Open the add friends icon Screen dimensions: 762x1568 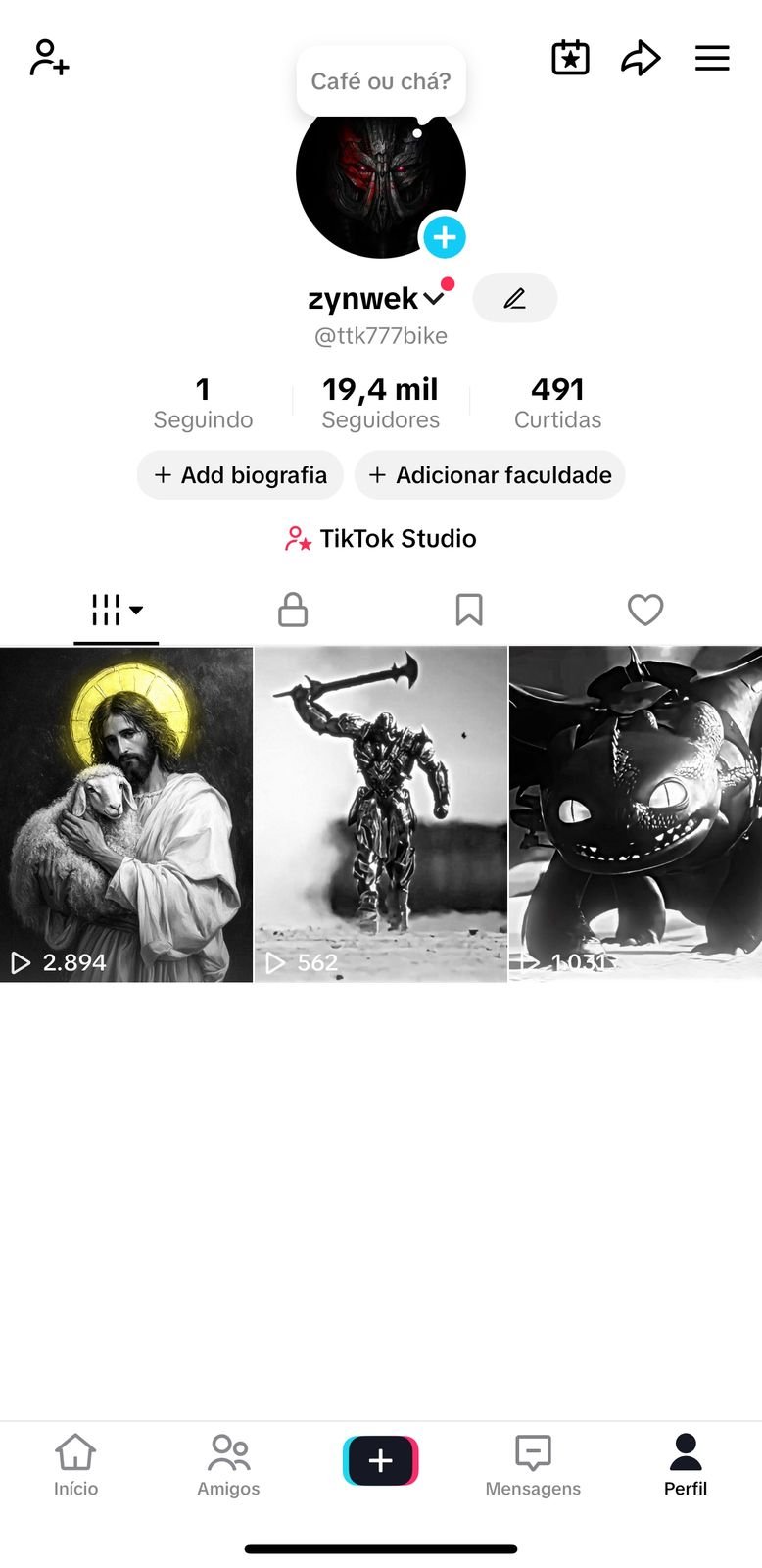[x=49, y=58]
